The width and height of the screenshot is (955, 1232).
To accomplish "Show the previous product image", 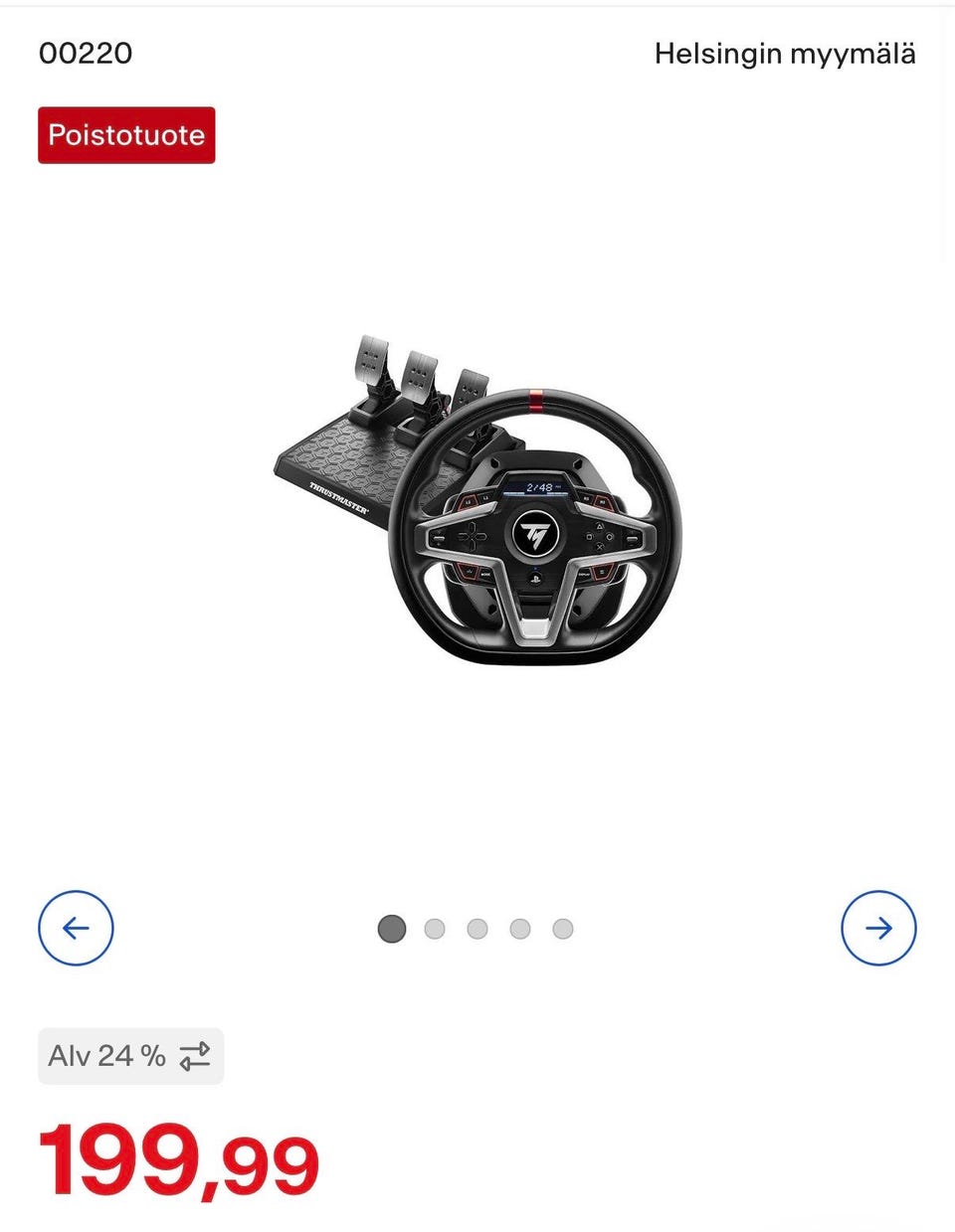I will (76, 928).
